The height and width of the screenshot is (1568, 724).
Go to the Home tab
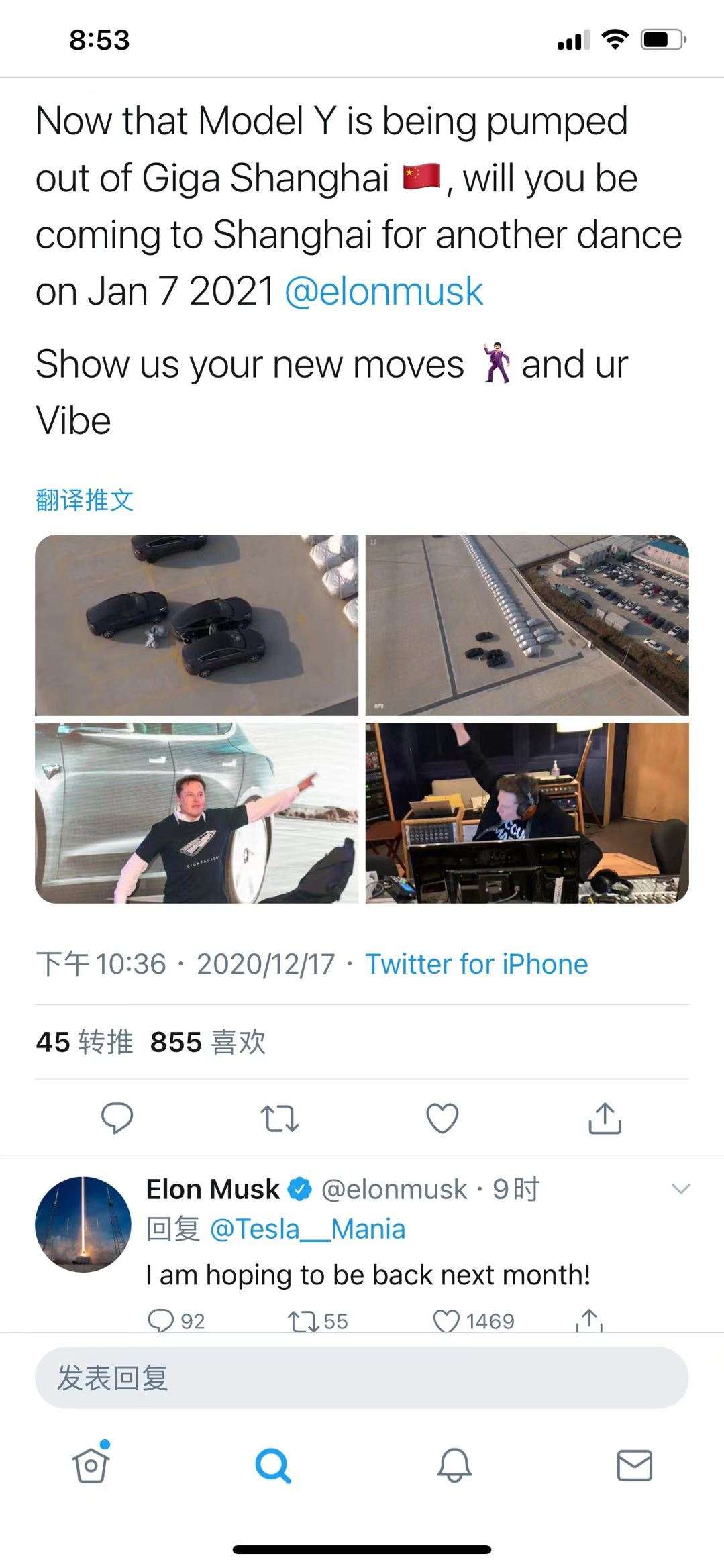coord(91,1463)
